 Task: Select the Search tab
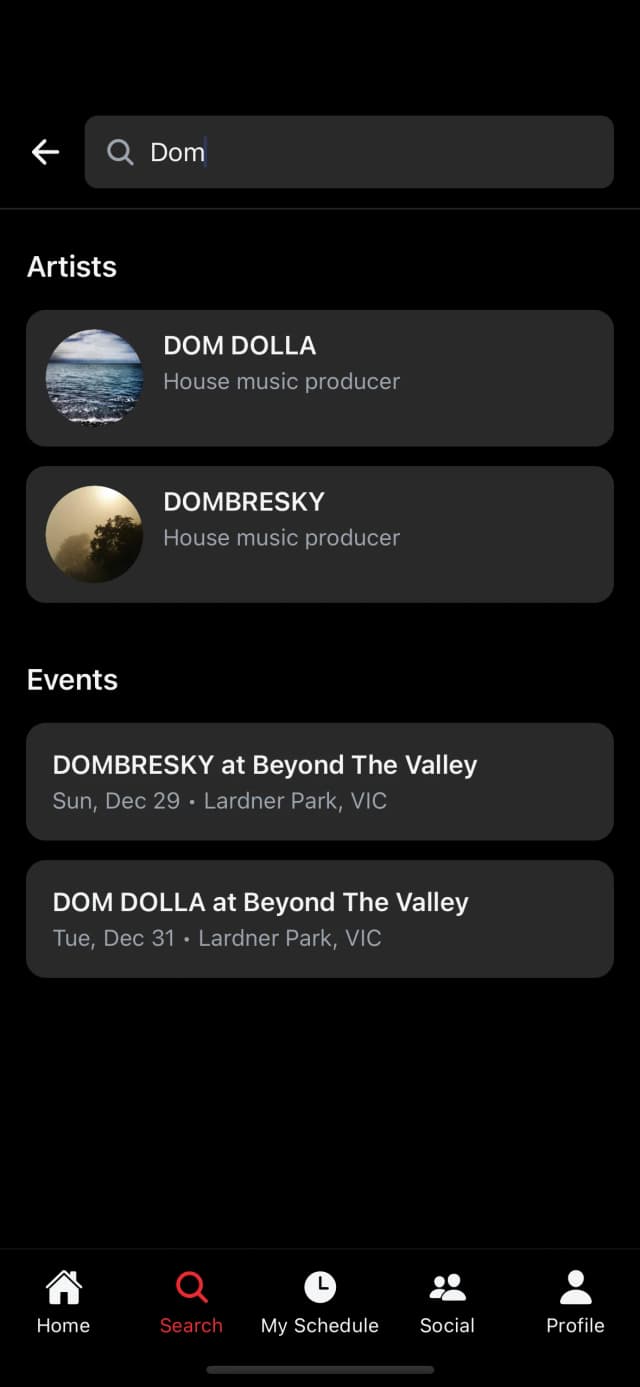(191, 1302)
